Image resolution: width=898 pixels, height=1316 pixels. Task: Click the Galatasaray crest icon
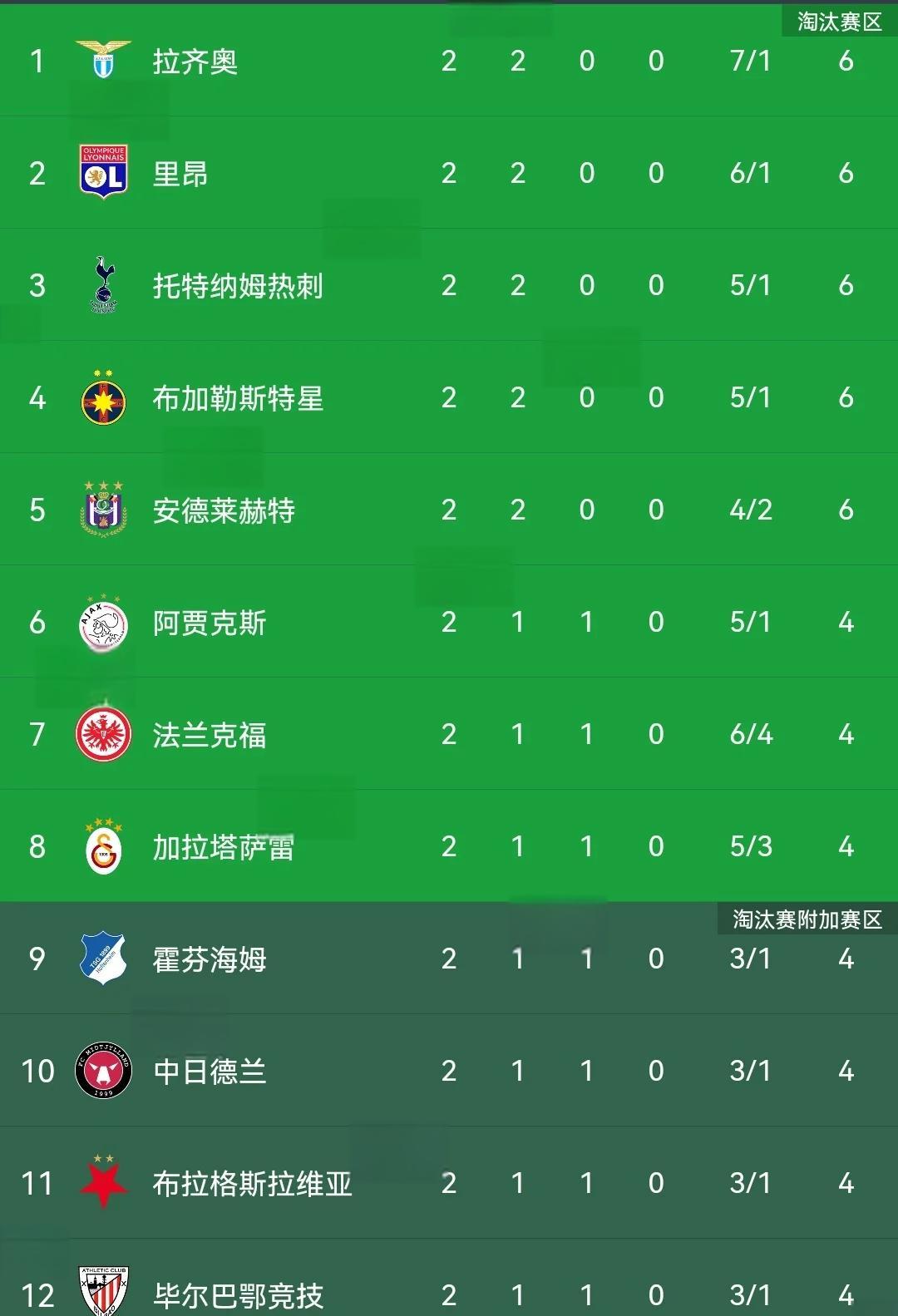pyautogui.click(x=103, y=845)
